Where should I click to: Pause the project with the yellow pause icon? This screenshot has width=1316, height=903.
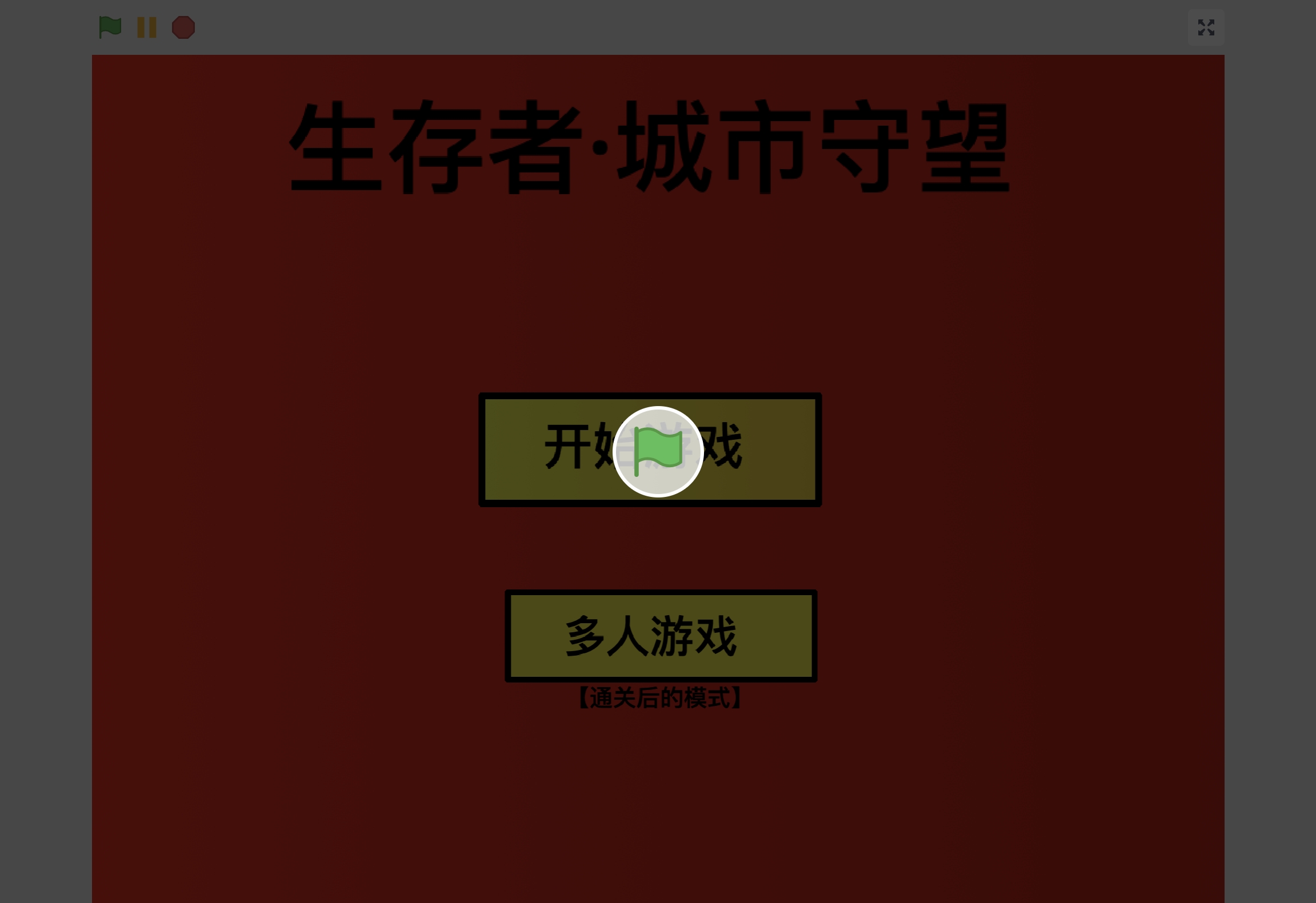[147, 27]
